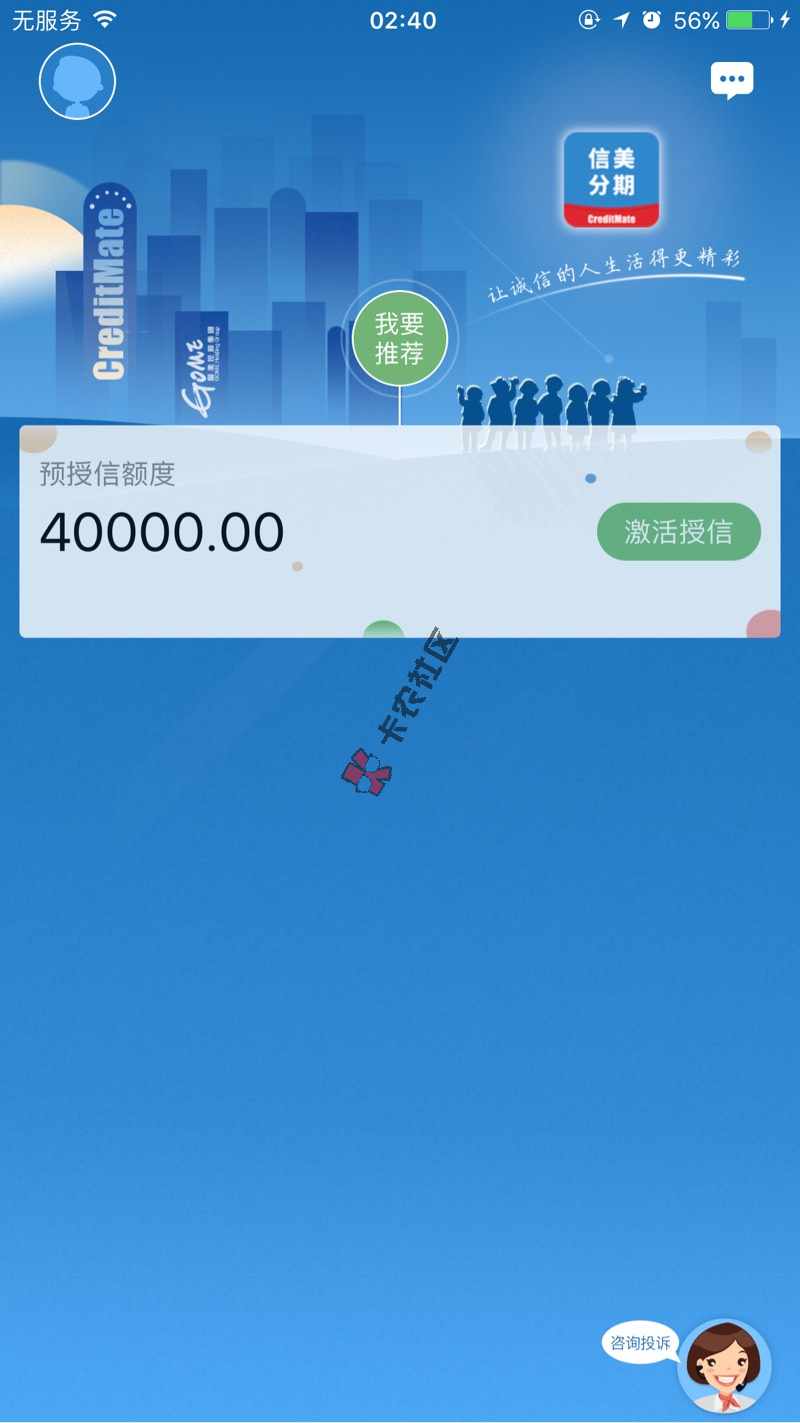The height and width of the screenshot is (1423, 800).
Task: Tap the 我要推荐 recommend button
Action: 400,339
